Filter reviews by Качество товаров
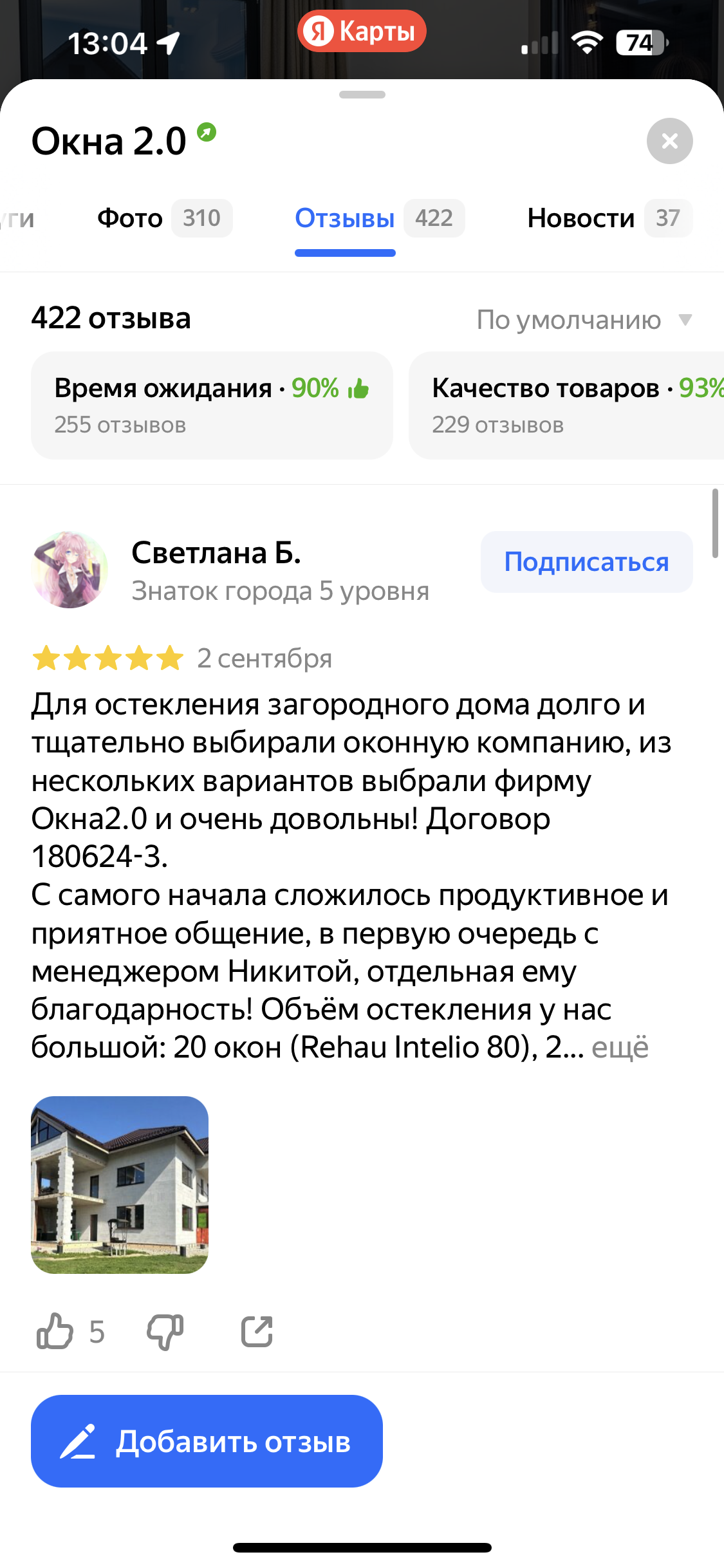 pyautogui.click(x=566, y=405)
